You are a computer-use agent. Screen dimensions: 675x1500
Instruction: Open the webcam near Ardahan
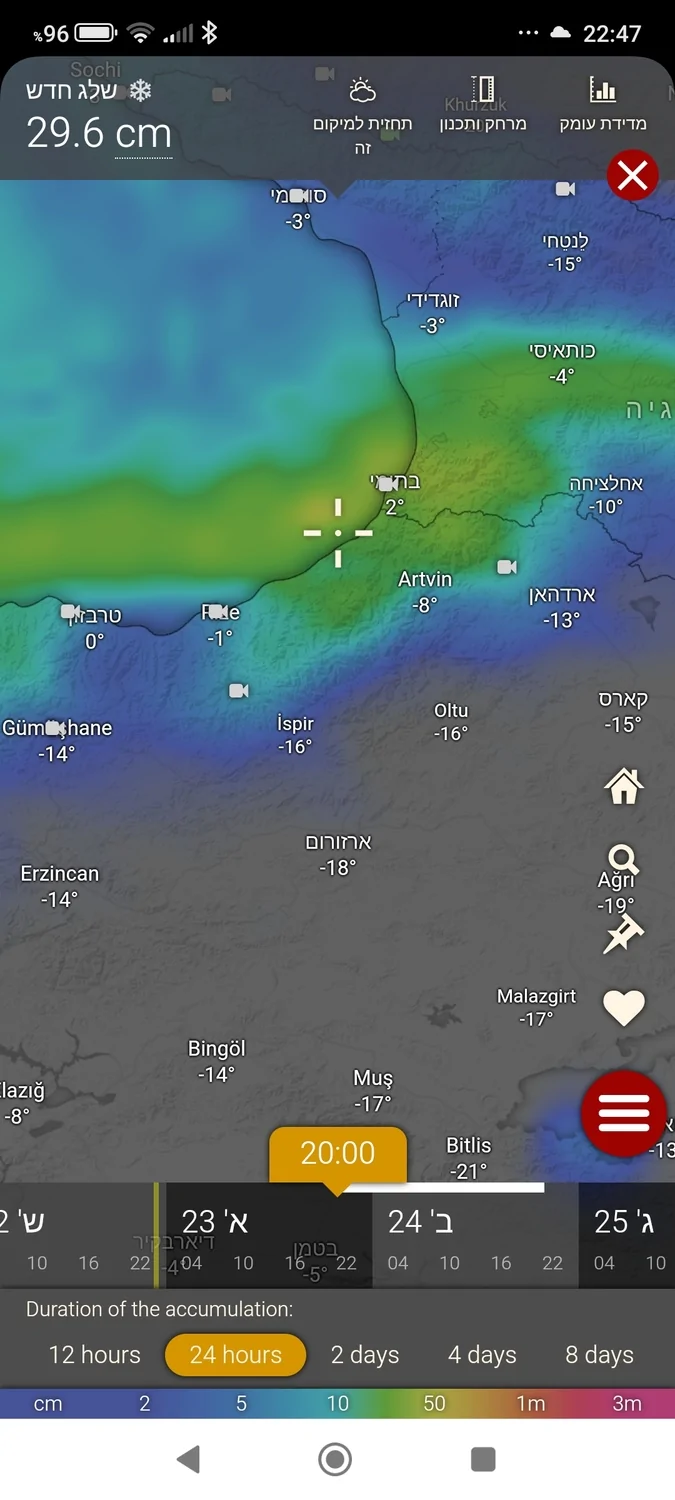507,567
